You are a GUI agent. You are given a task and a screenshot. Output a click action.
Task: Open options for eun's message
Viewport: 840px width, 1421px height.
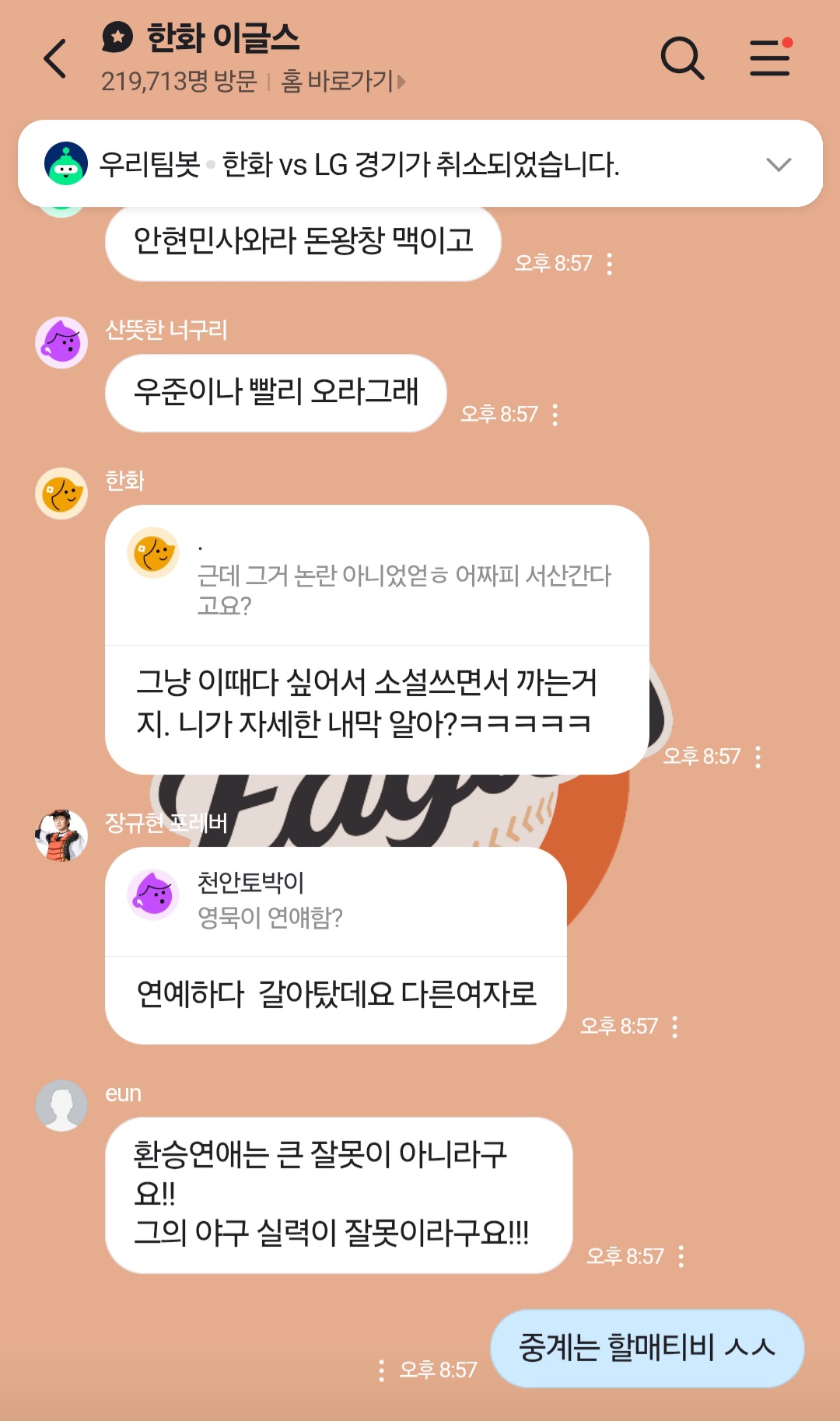681,1257
